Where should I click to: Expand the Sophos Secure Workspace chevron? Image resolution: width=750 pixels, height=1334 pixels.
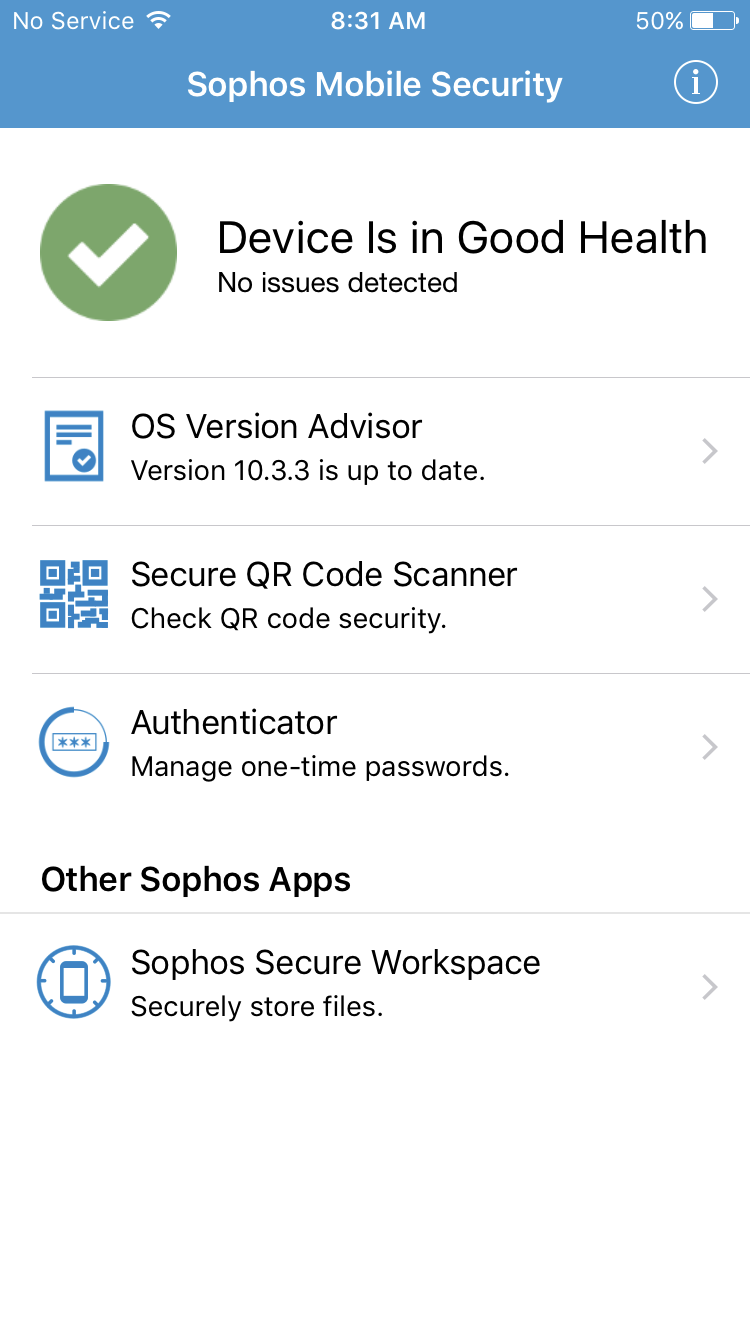[710, 987]
